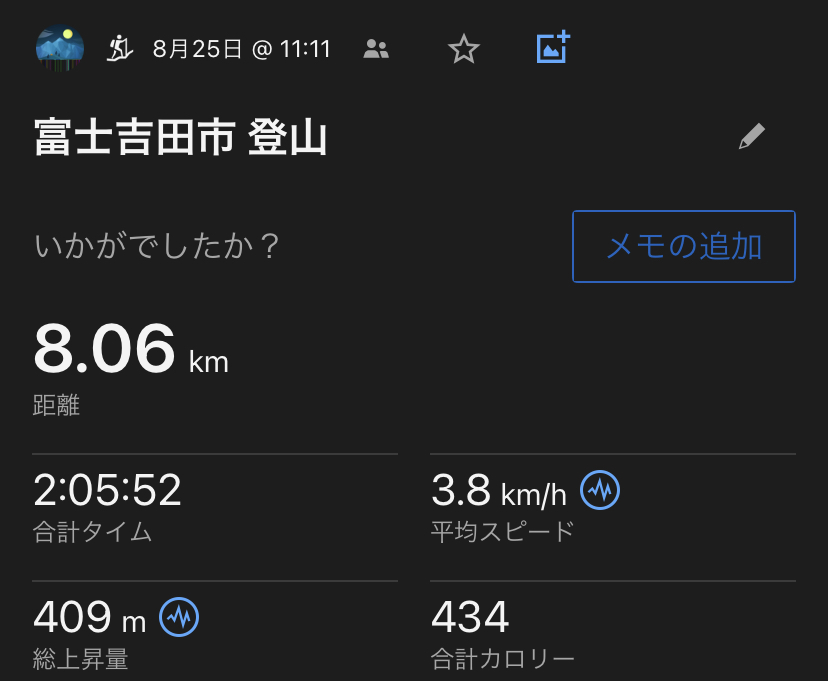The width and height of the screenshot is (828, 681).
Task: Add a photo to this activity
Action: (552, 48)
